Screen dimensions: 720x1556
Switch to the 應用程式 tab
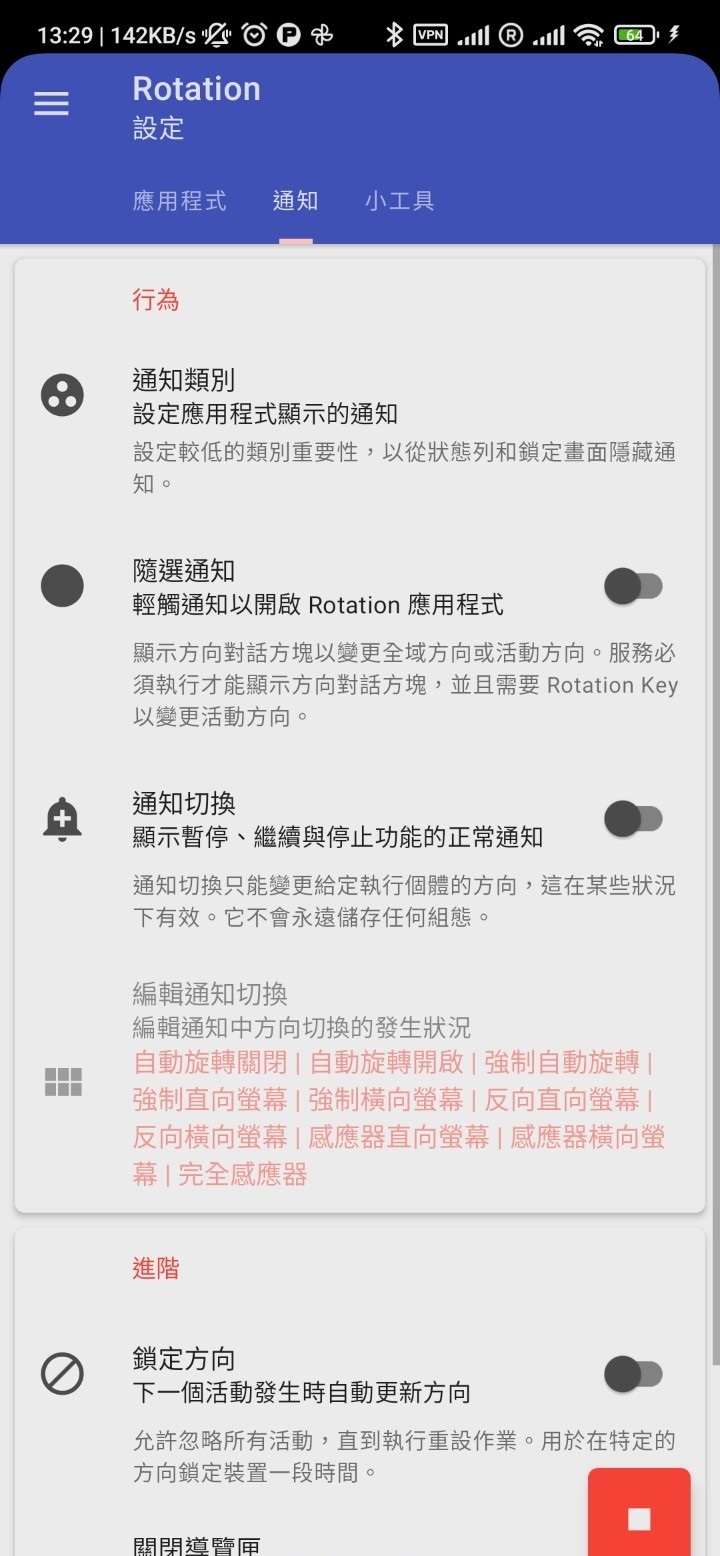tap(179, 201)
